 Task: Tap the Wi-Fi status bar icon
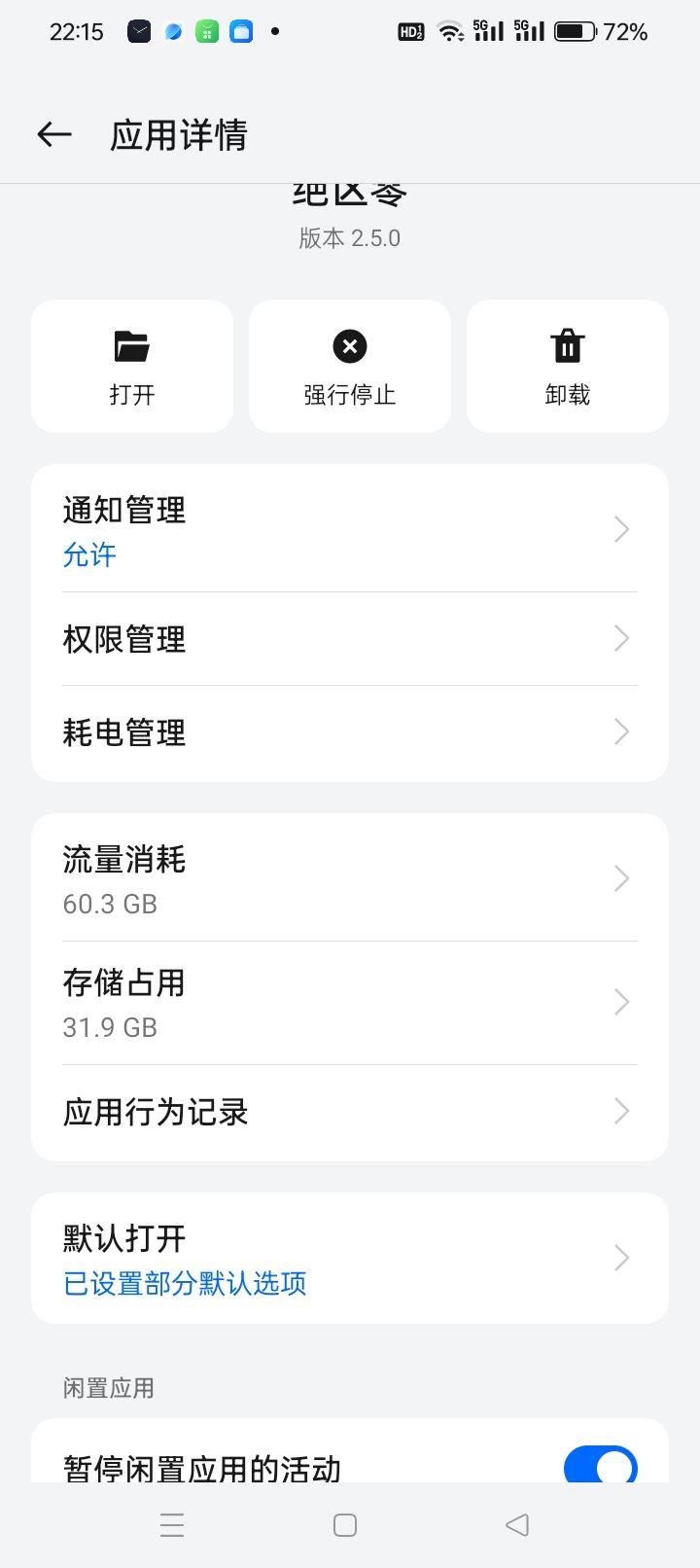pyautogui.click(x=449, y=30)
